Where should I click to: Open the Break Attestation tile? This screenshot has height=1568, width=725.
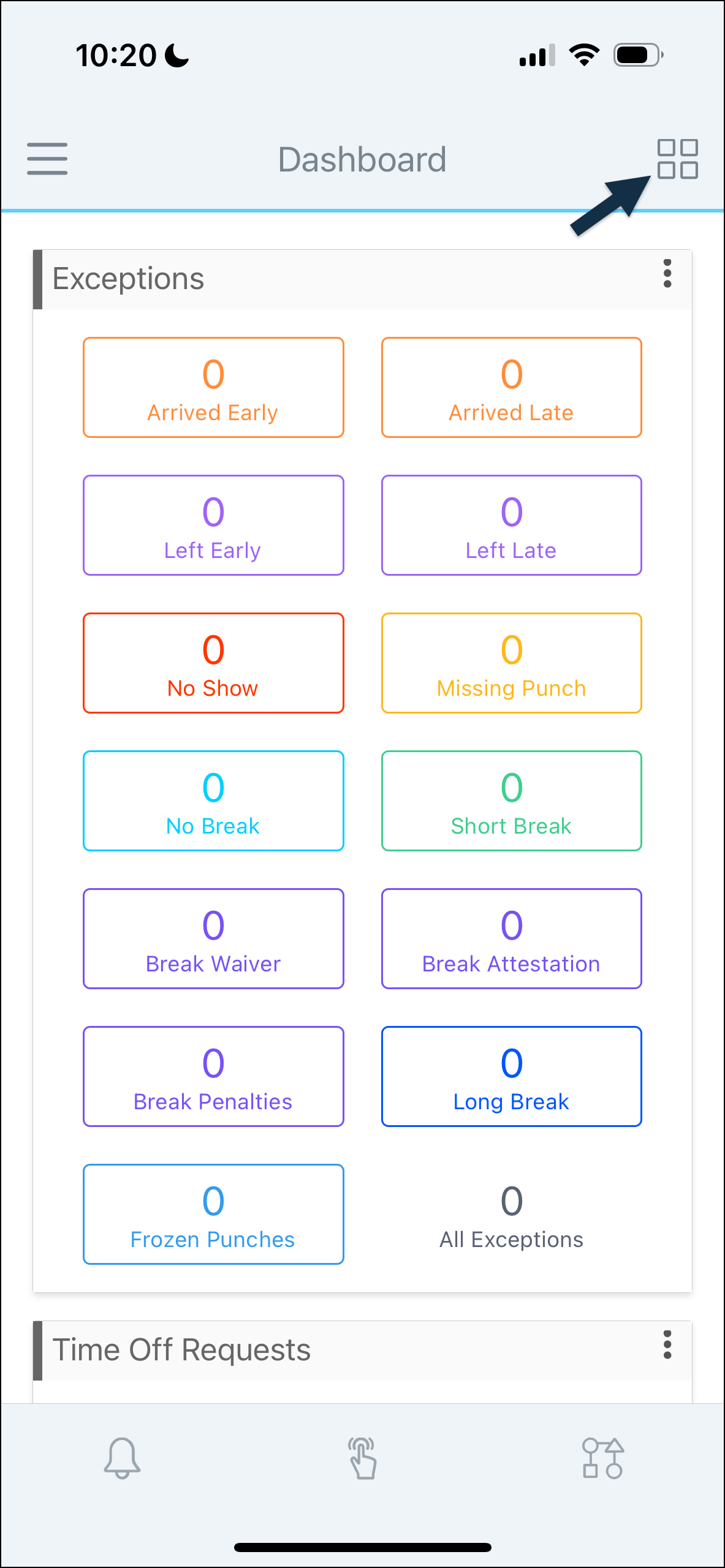[x=512, y=939]
